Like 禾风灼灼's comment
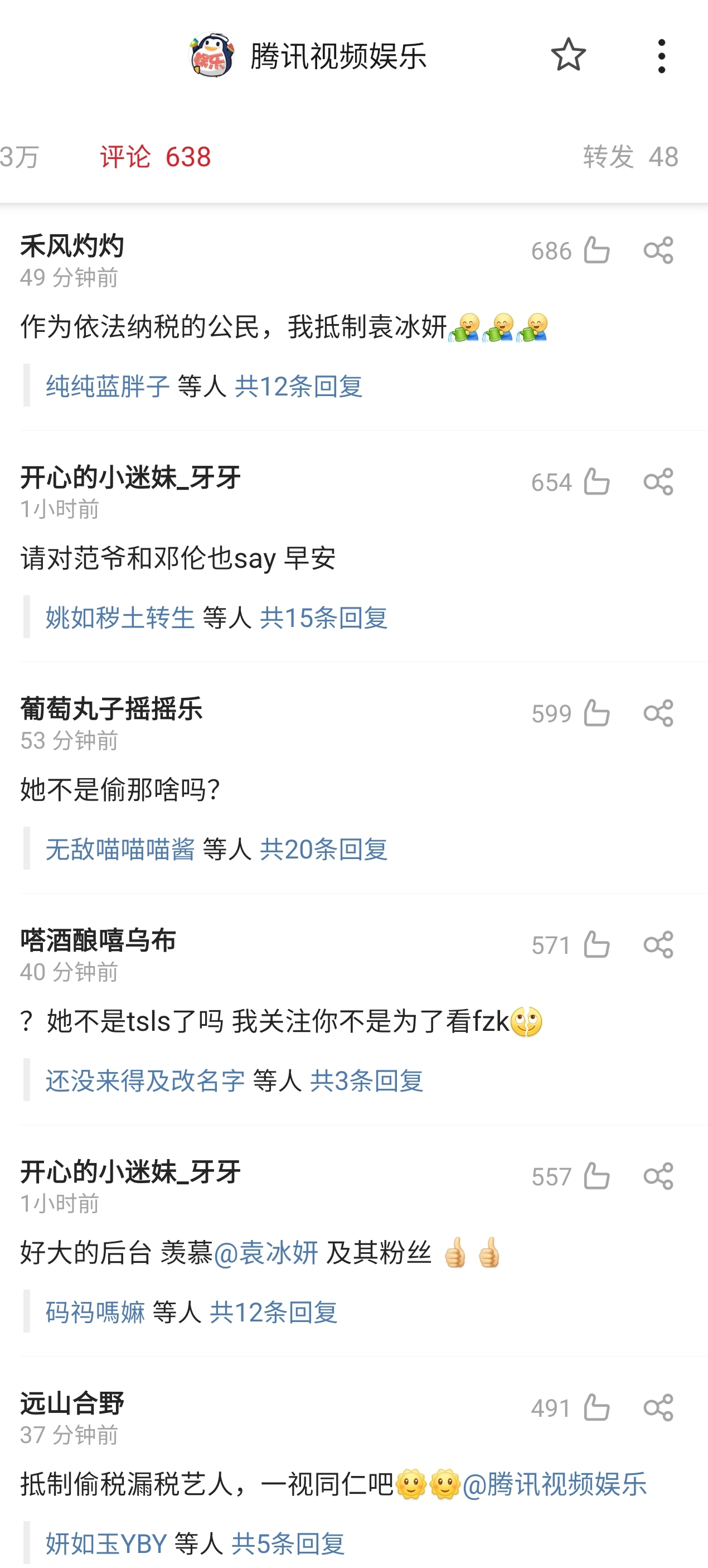 597,250
